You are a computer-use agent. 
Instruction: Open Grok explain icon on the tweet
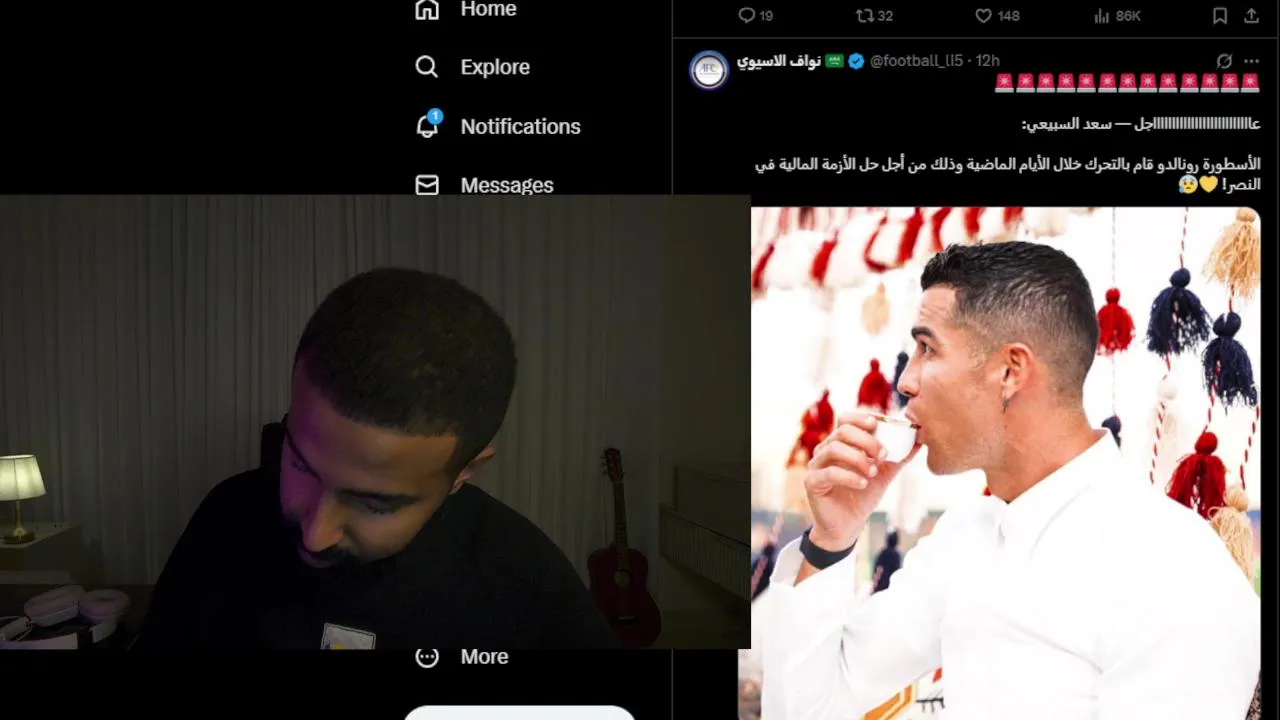(x=1224, y=61)
